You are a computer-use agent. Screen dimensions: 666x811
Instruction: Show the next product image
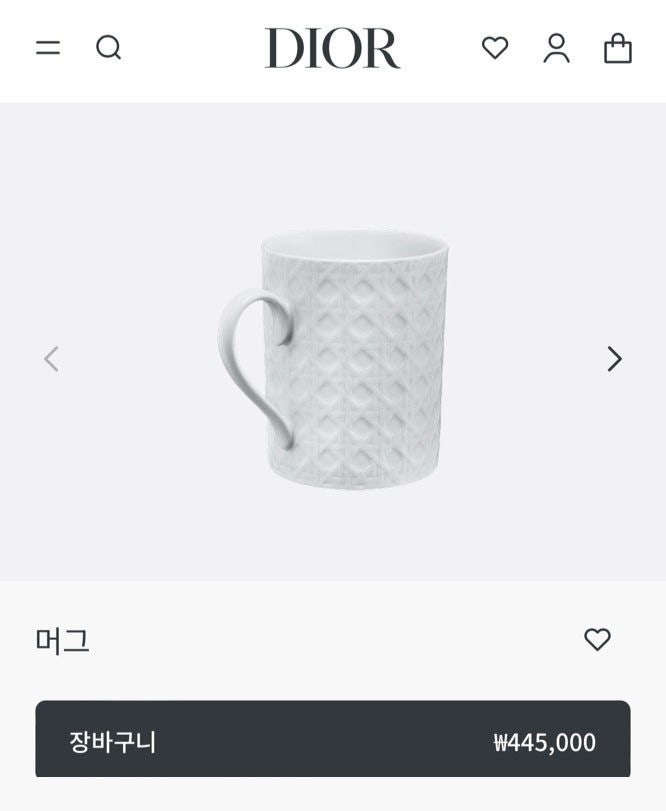614,359
